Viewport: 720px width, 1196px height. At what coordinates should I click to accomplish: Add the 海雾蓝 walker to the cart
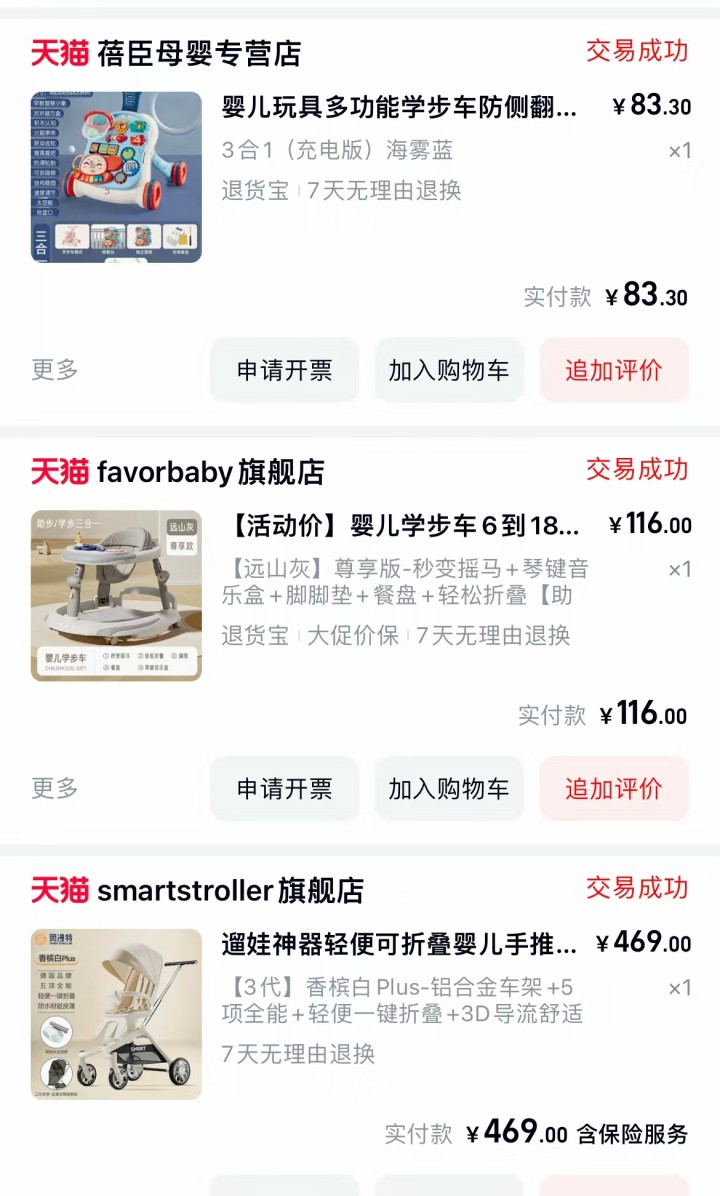click(449, 370)
